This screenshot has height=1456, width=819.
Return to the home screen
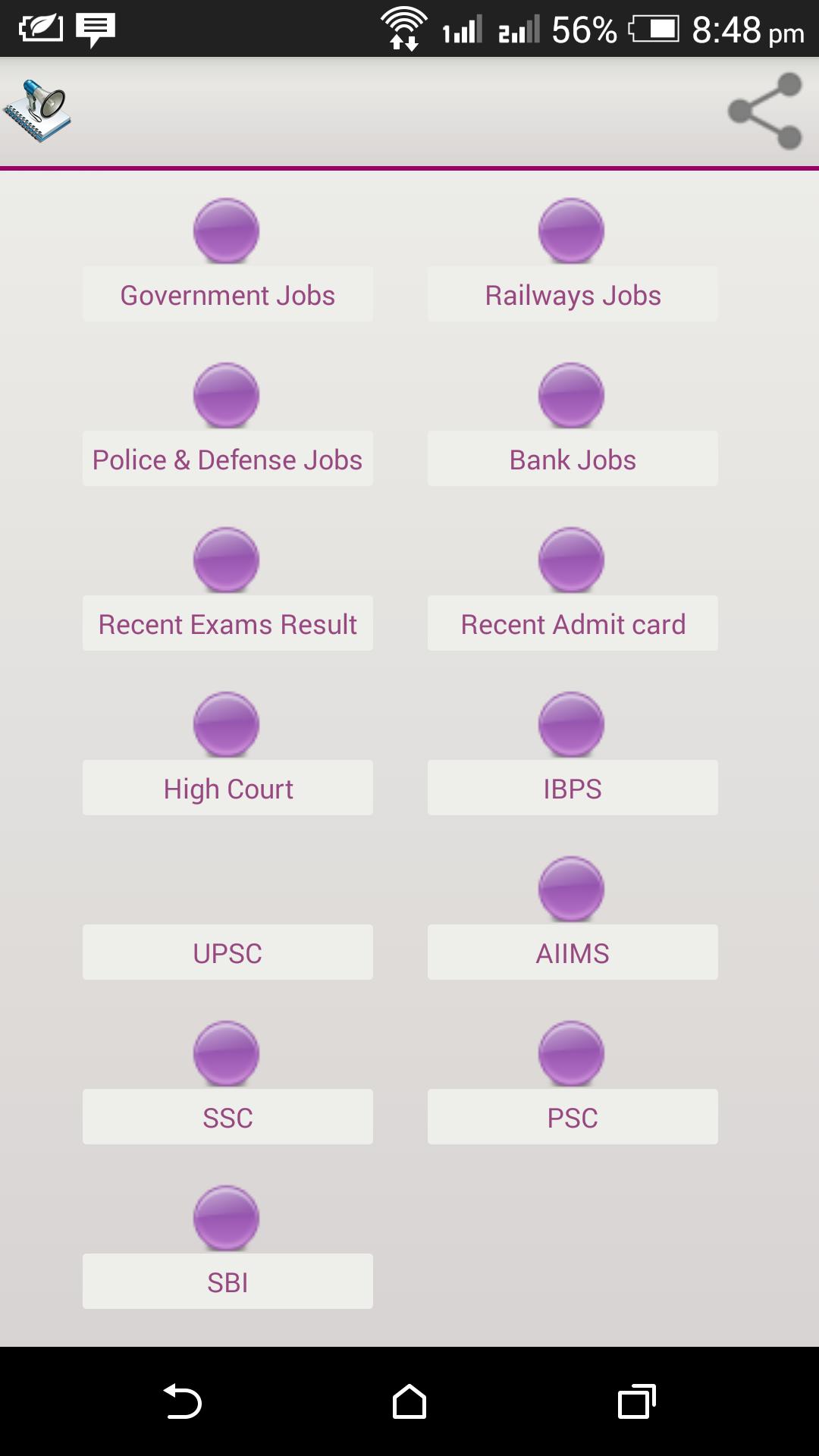(x=409, y=1401)
